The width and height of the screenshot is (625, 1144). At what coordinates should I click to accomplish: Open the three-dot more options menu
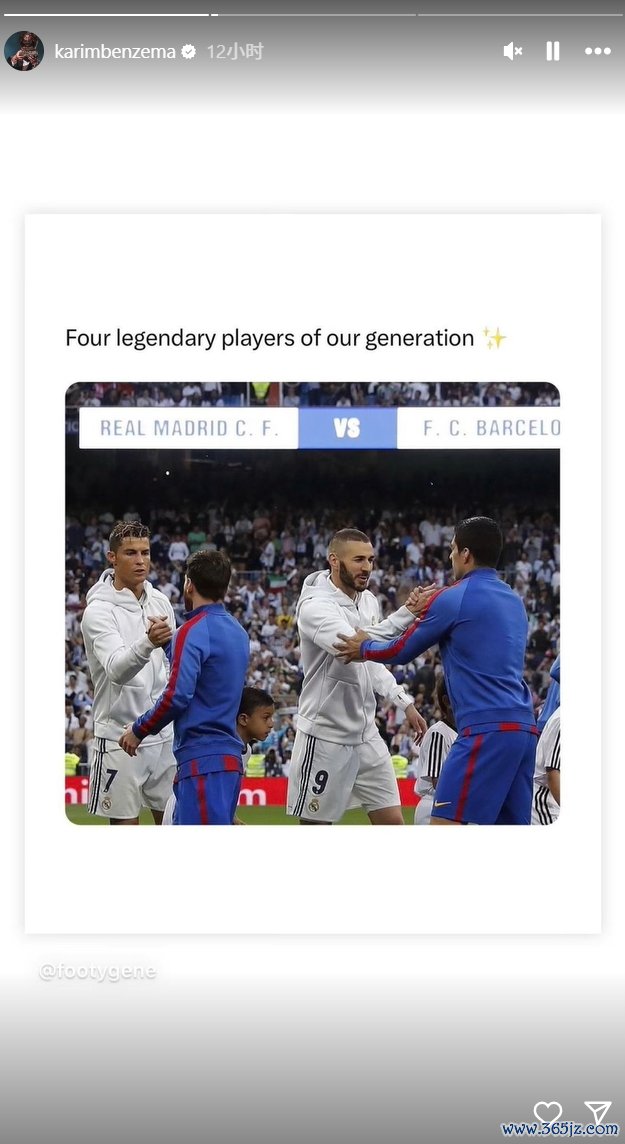pos(598,51)
